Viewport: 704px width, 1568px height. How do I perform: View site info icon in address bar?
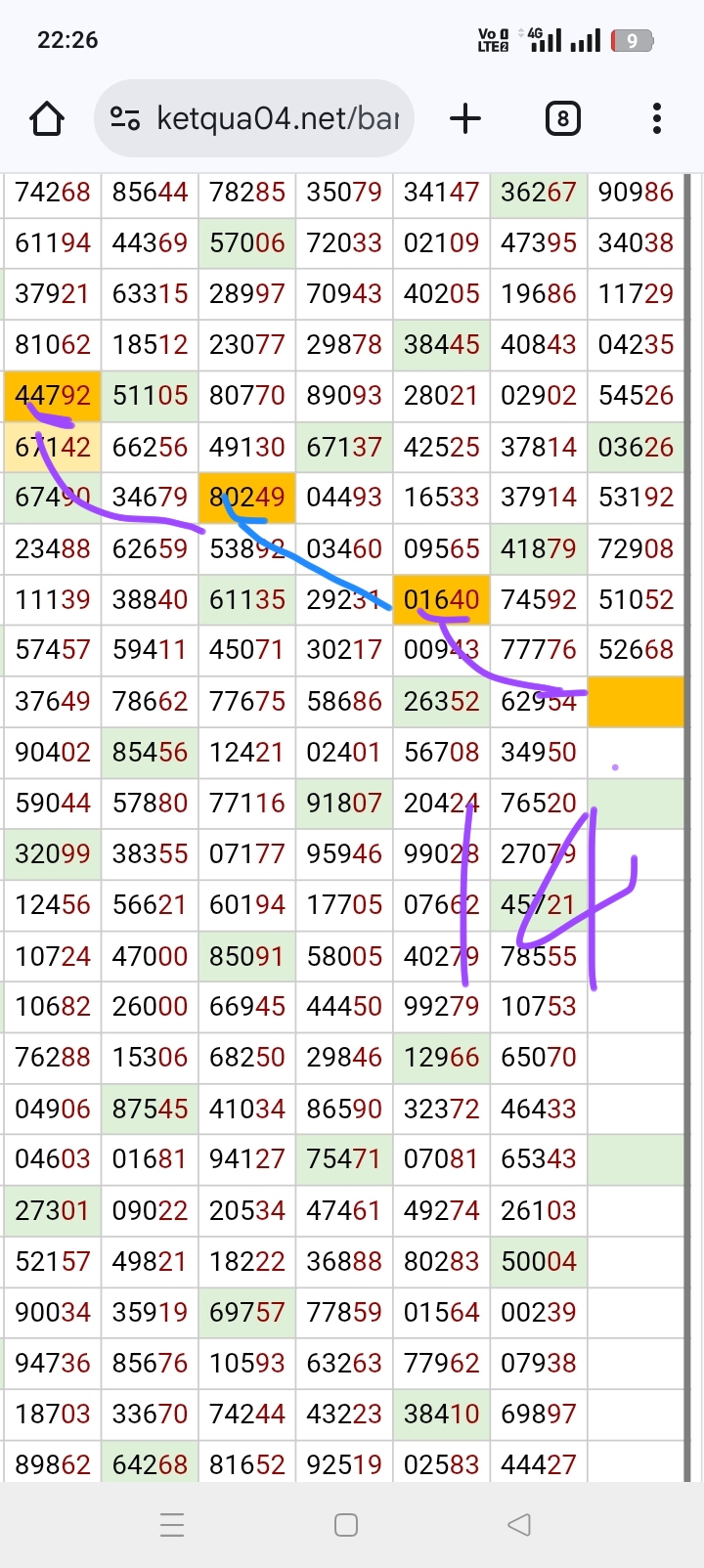[125, 119]
